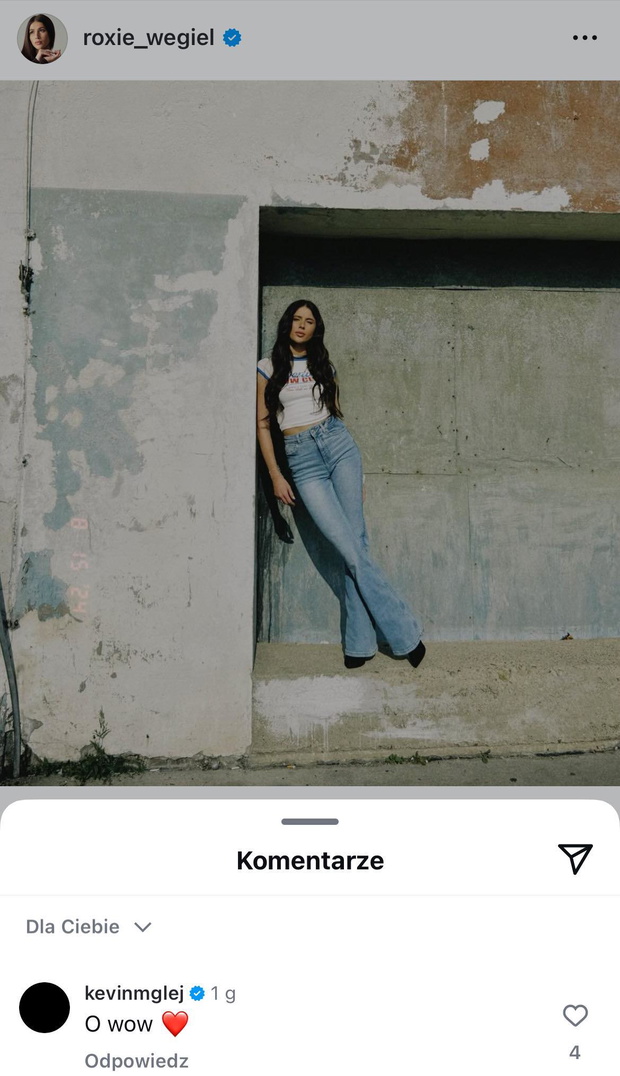Open kevinmglej's profile from the username
Image resolution: width=620 pixels, height=1076 pixels.
[134, 993]
